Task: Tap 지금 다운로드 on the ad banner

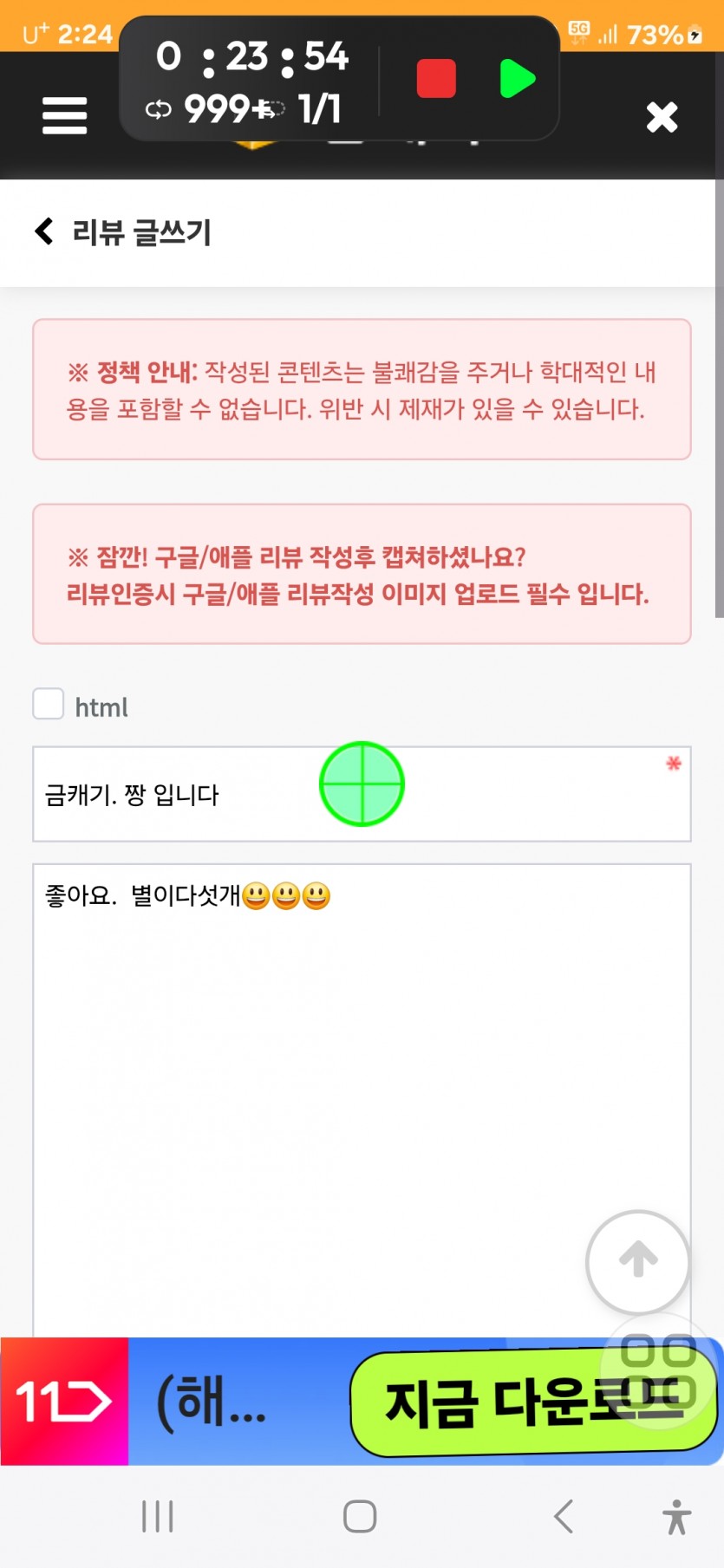Action: click(x=532, y=1403)
